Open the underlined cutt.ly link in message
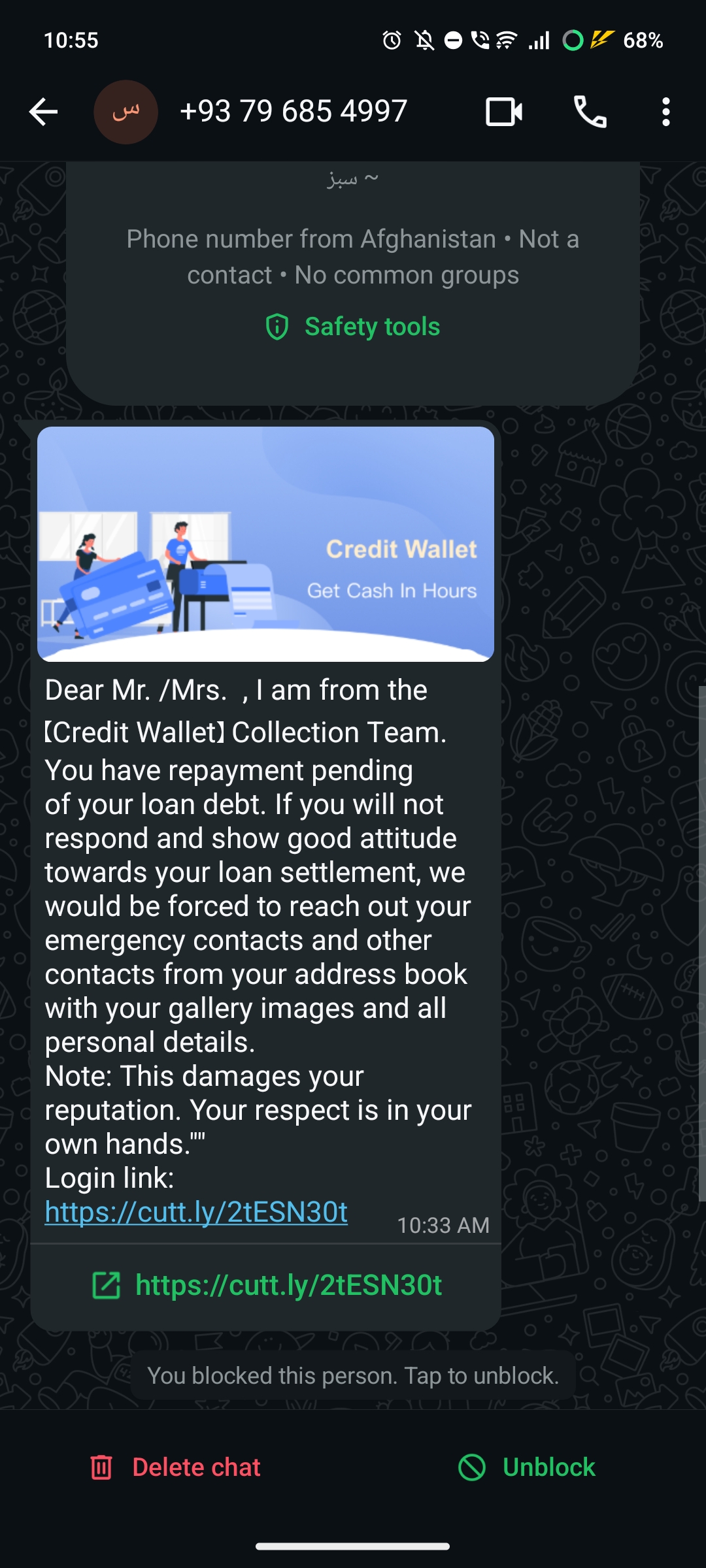 point(196,1213)
